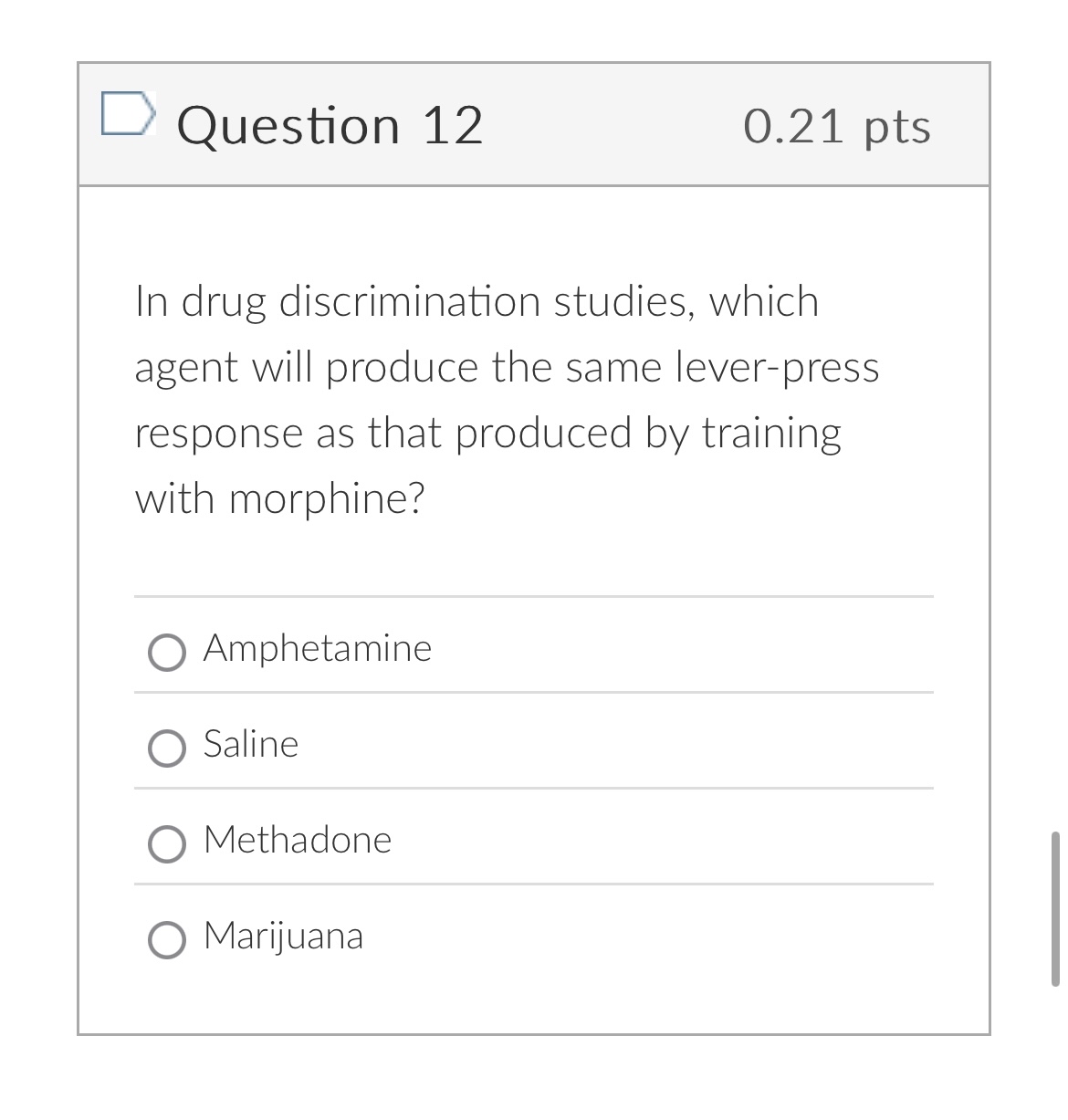Screen dimensions: 1068x1120
Task: Flag Question 12 for review
Action: (127, 114)
